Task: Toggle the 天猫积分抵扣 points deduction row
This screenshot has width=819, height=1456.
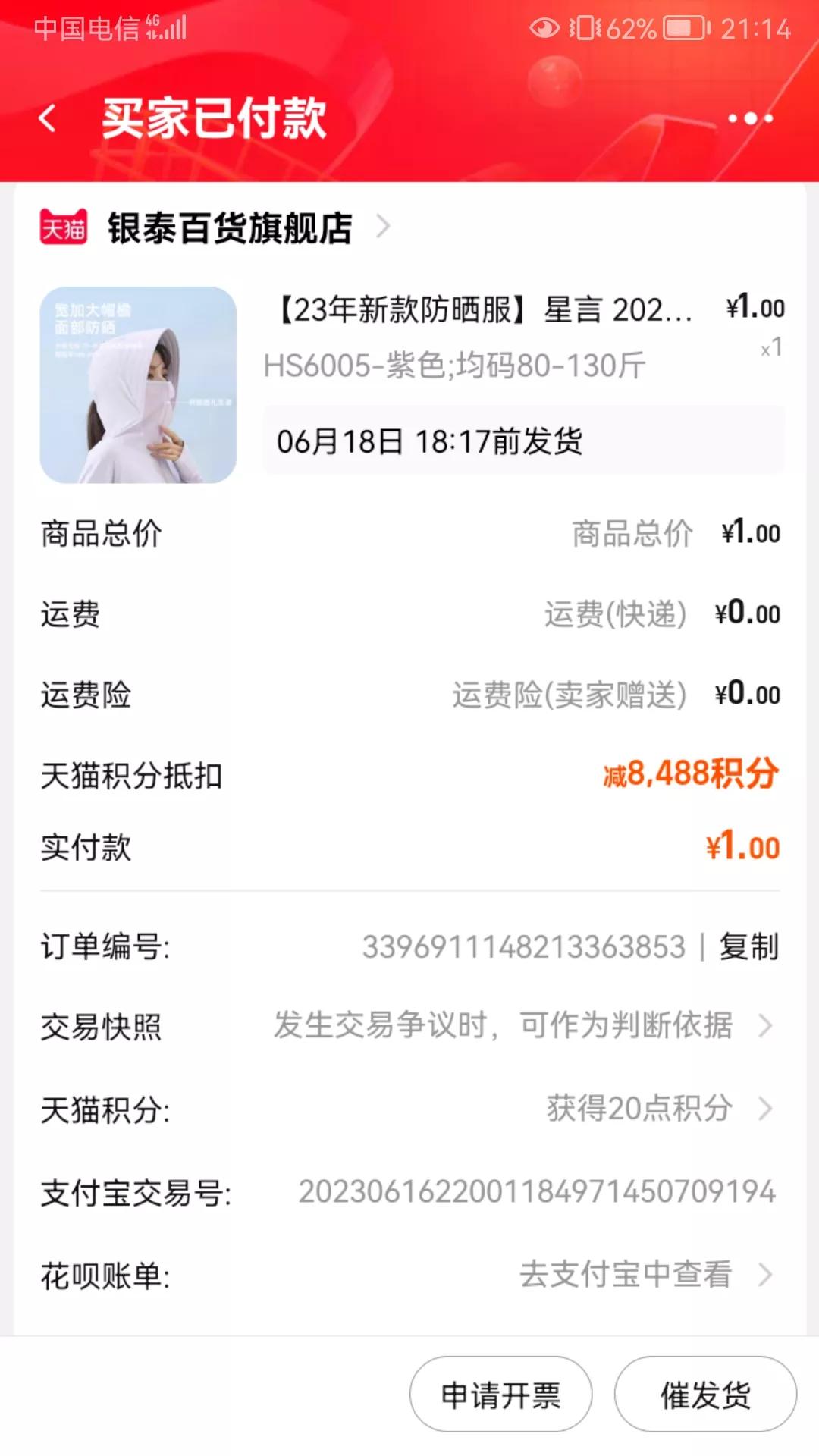Action: (409, 773)
